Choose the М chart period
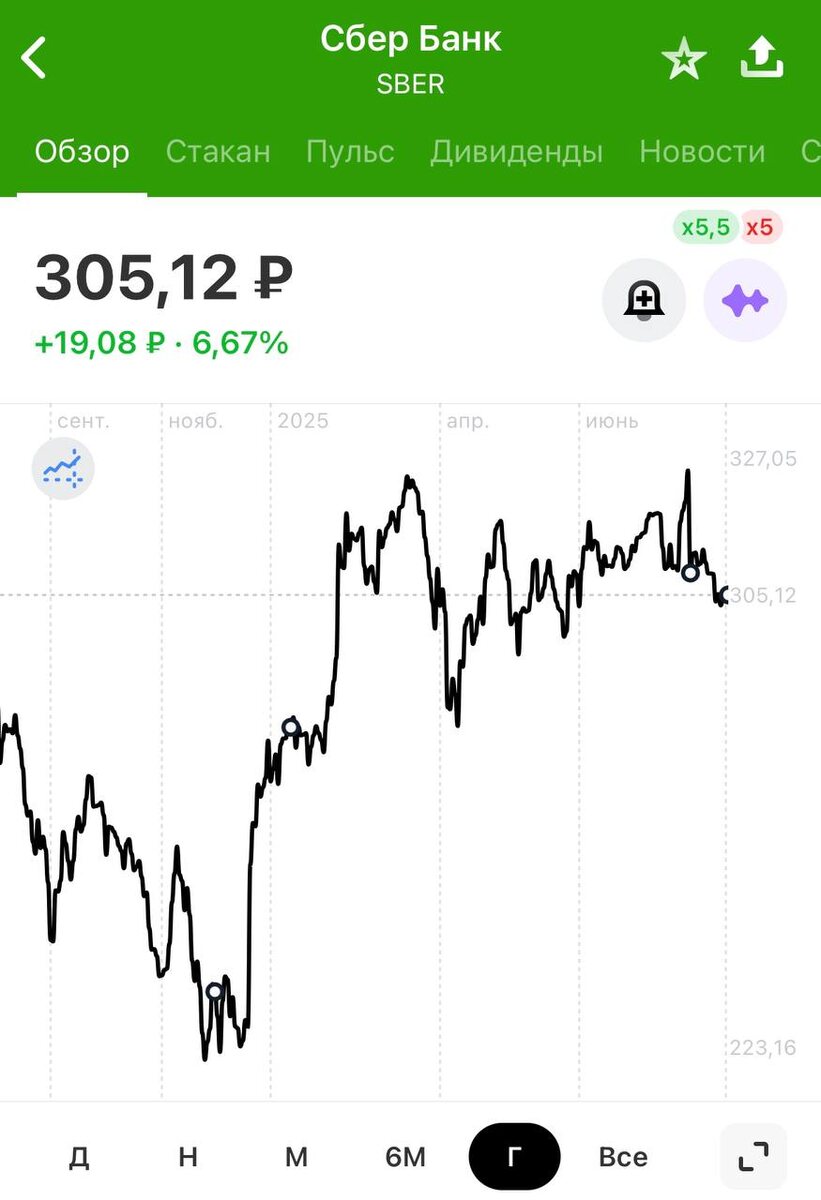Viewport: 821px width, 1200px height. tap(296, 1157)
